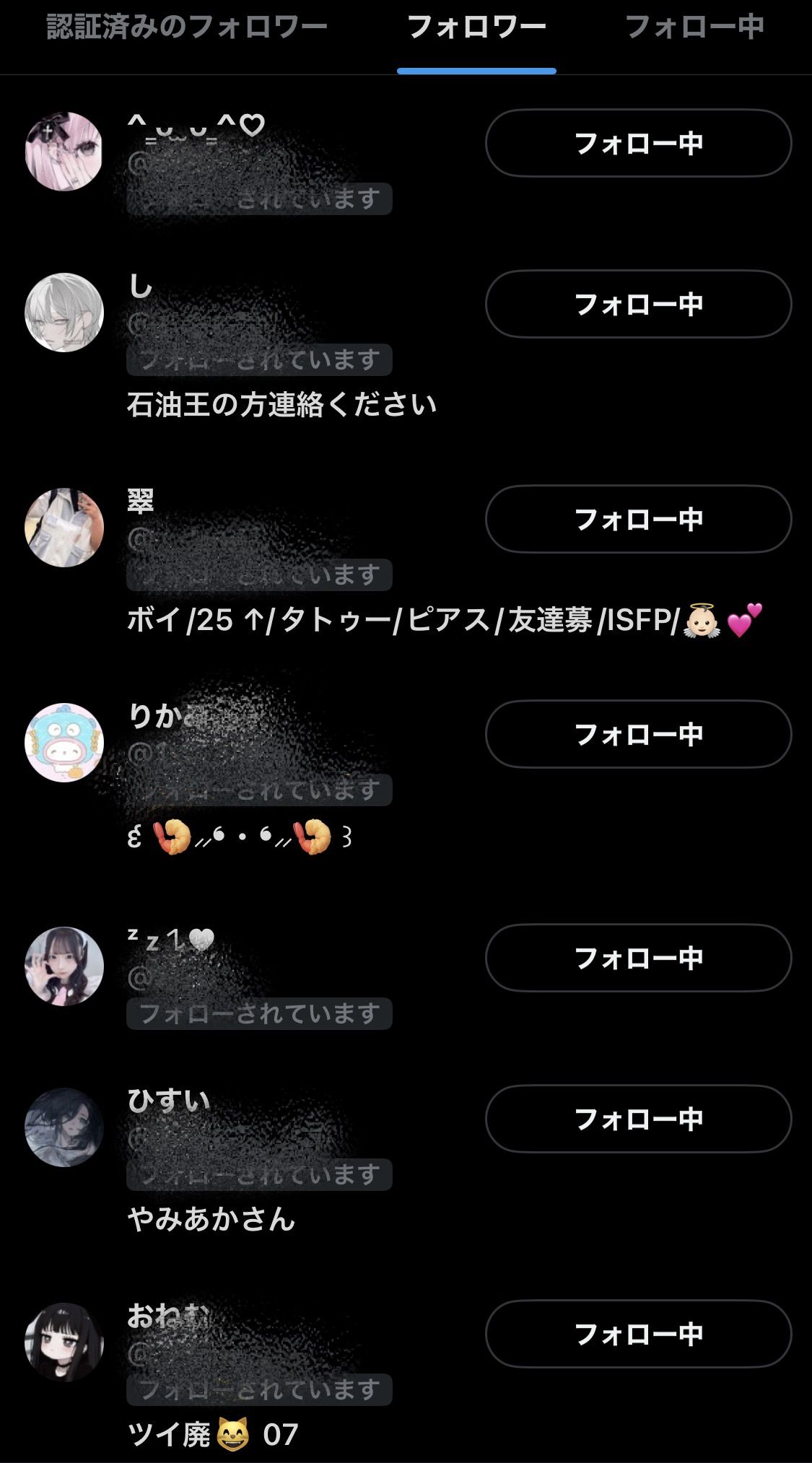The image size is (812, 1463).
Task: Tap フォロー中 button for ^_ᴗ_ᴗ_^♡
Action: tap(638, 143)
